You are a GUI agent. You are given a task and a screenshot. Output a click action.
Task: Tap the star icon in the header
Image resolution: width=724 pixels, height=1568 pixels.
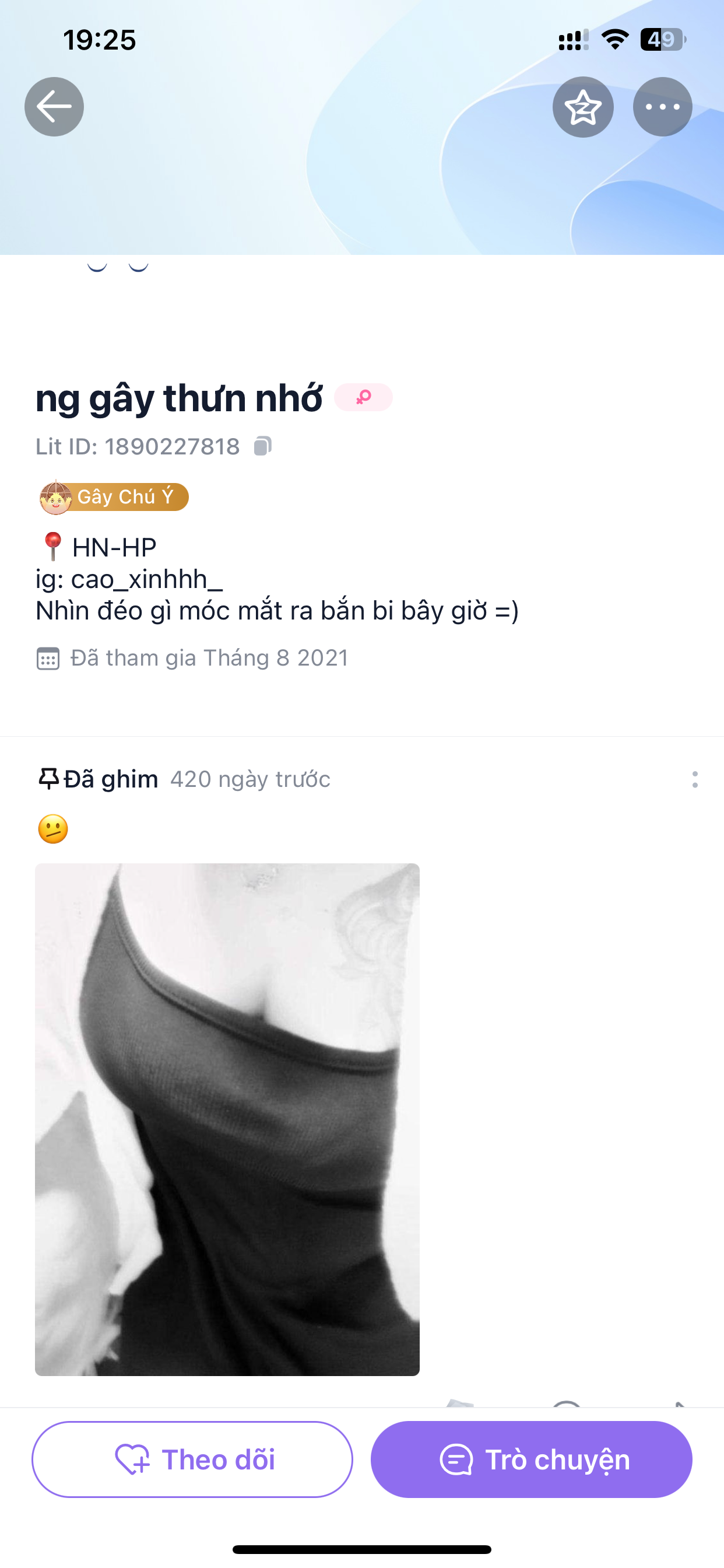pos(583,107)
